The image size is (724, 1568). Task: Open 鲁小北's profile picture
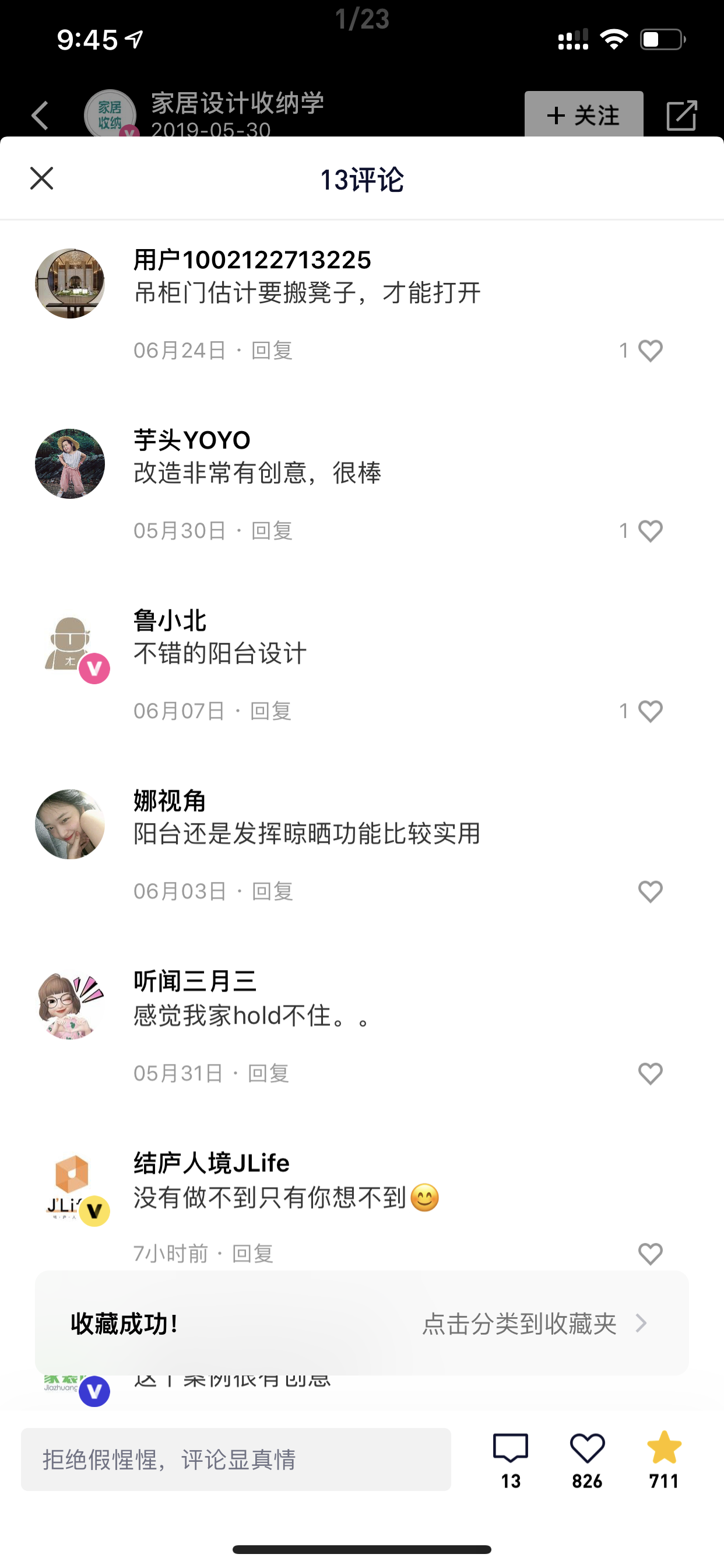pyautogui.click(x=70, y=644)
